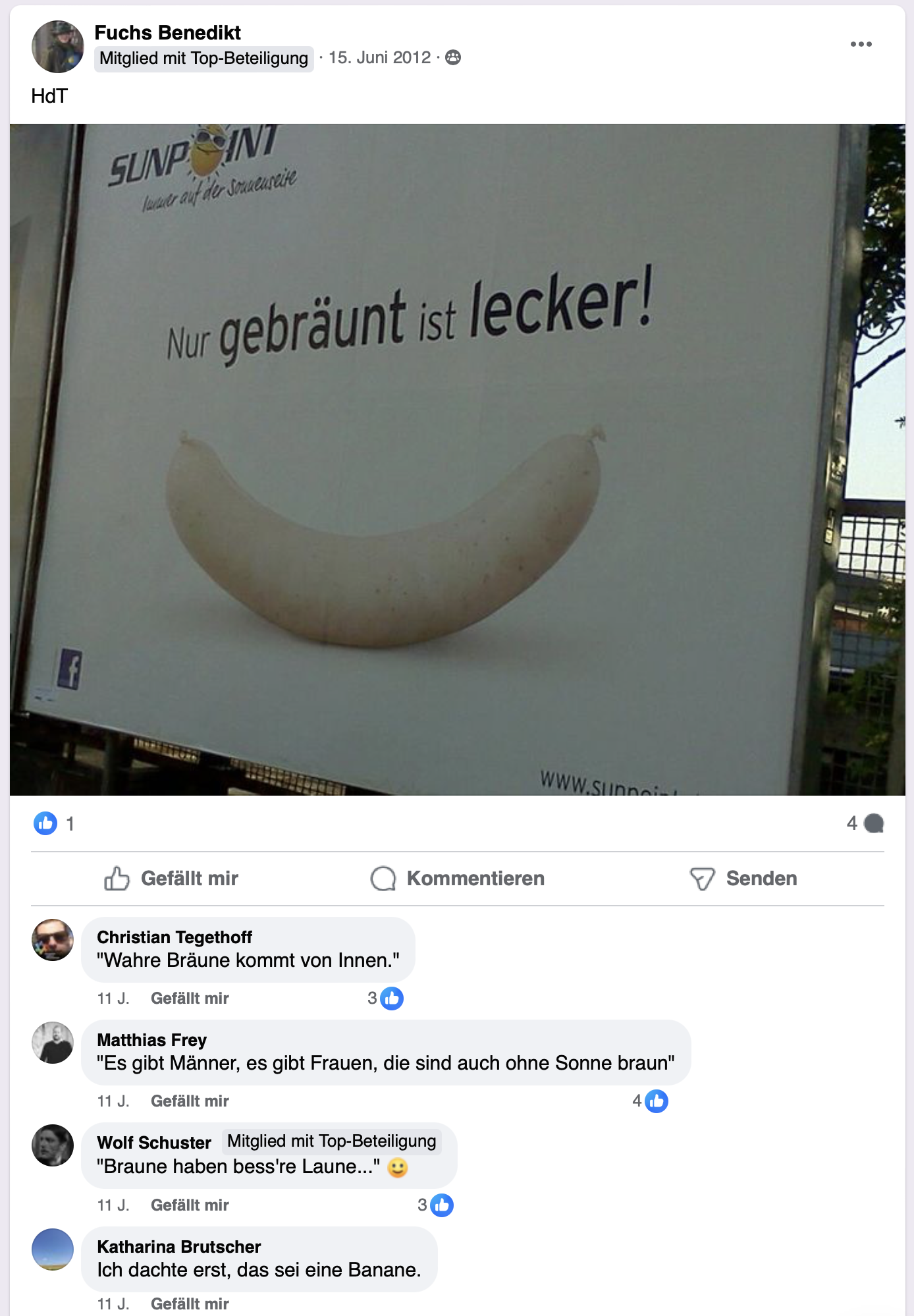This screenshot has width=914, height=1316.
Task: Like Wolf Schuster's comment
Action: [x=190, y=1205]
